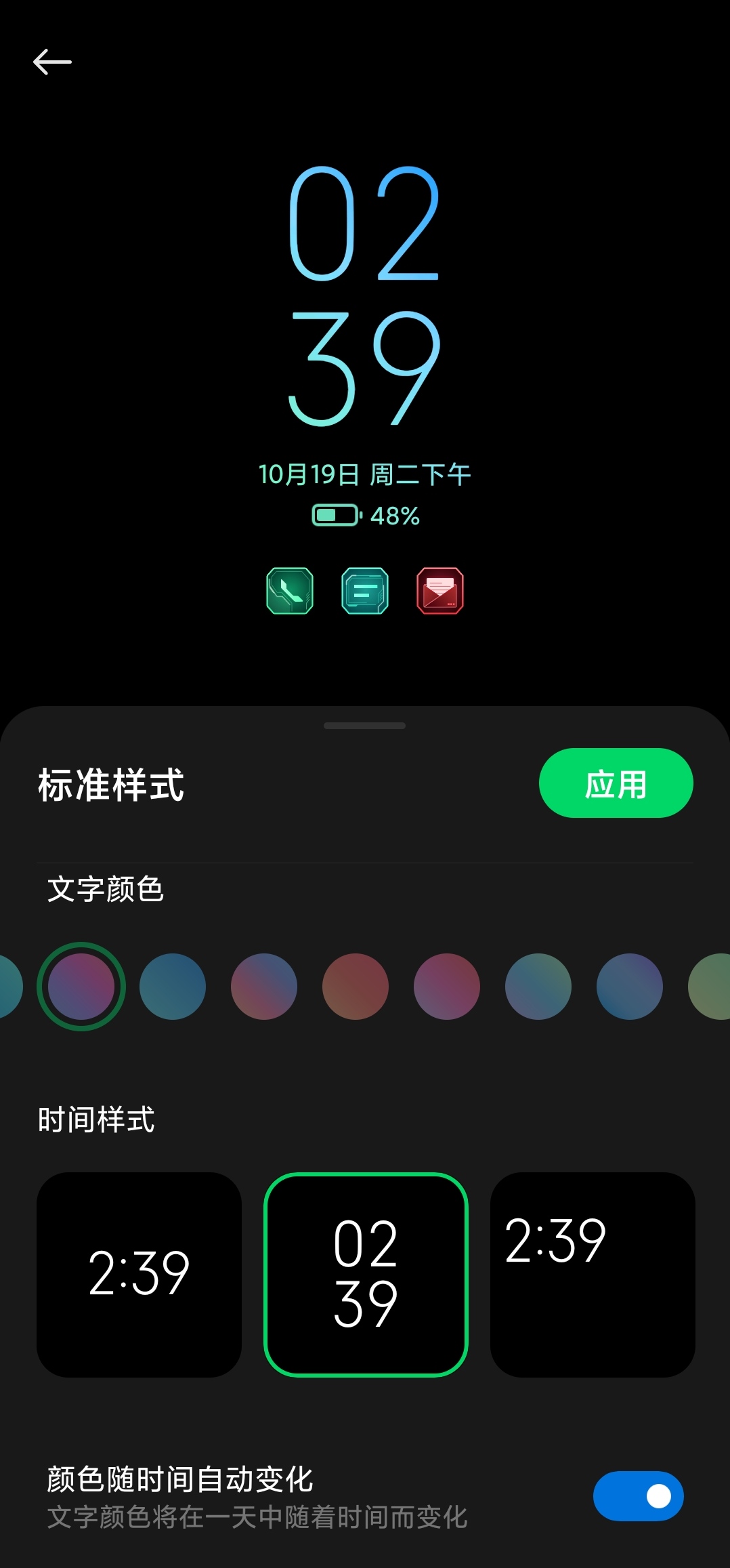Disable 颜色随时间自动变化 toggle
730x1568 pixels.
(638, 1496)
